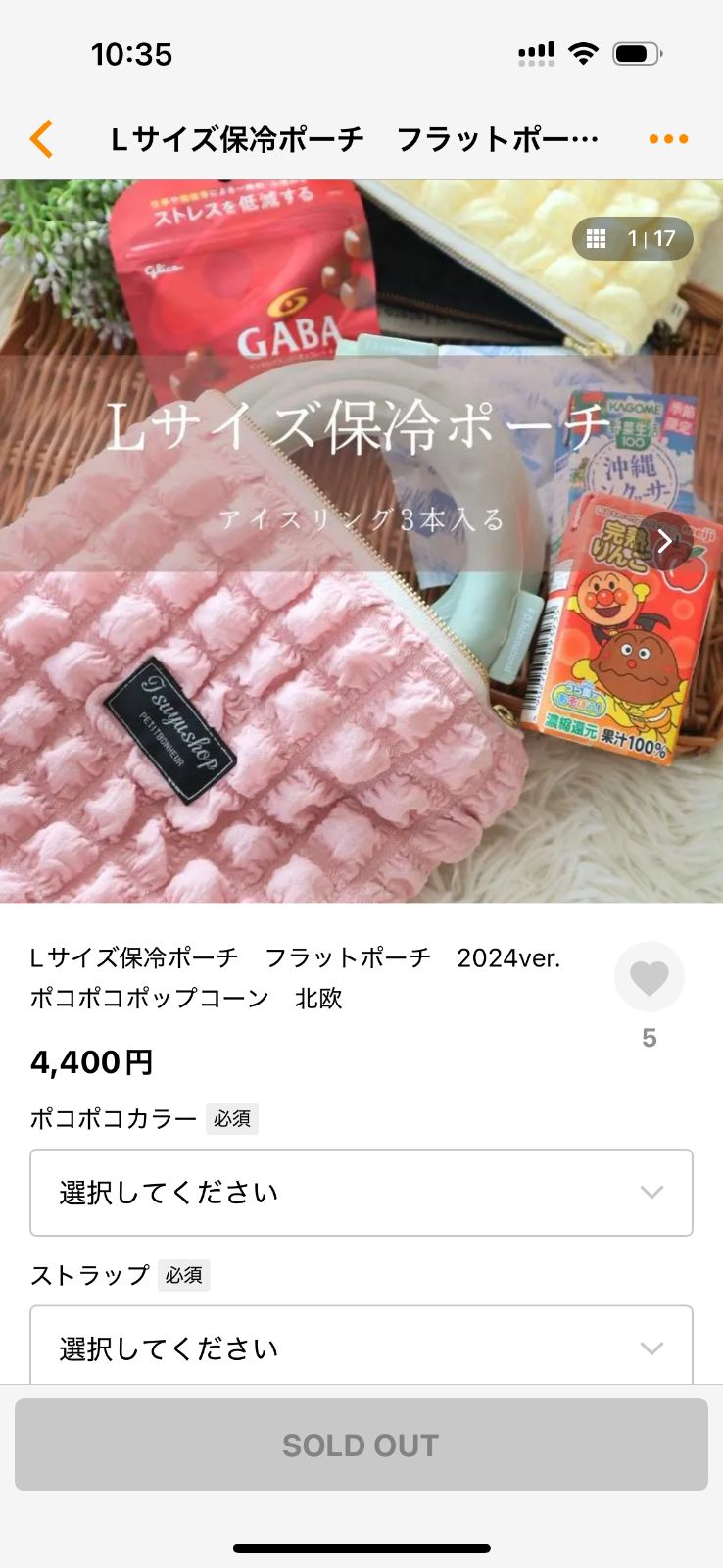Tap the SOLD OUT button

[361, 1444]
